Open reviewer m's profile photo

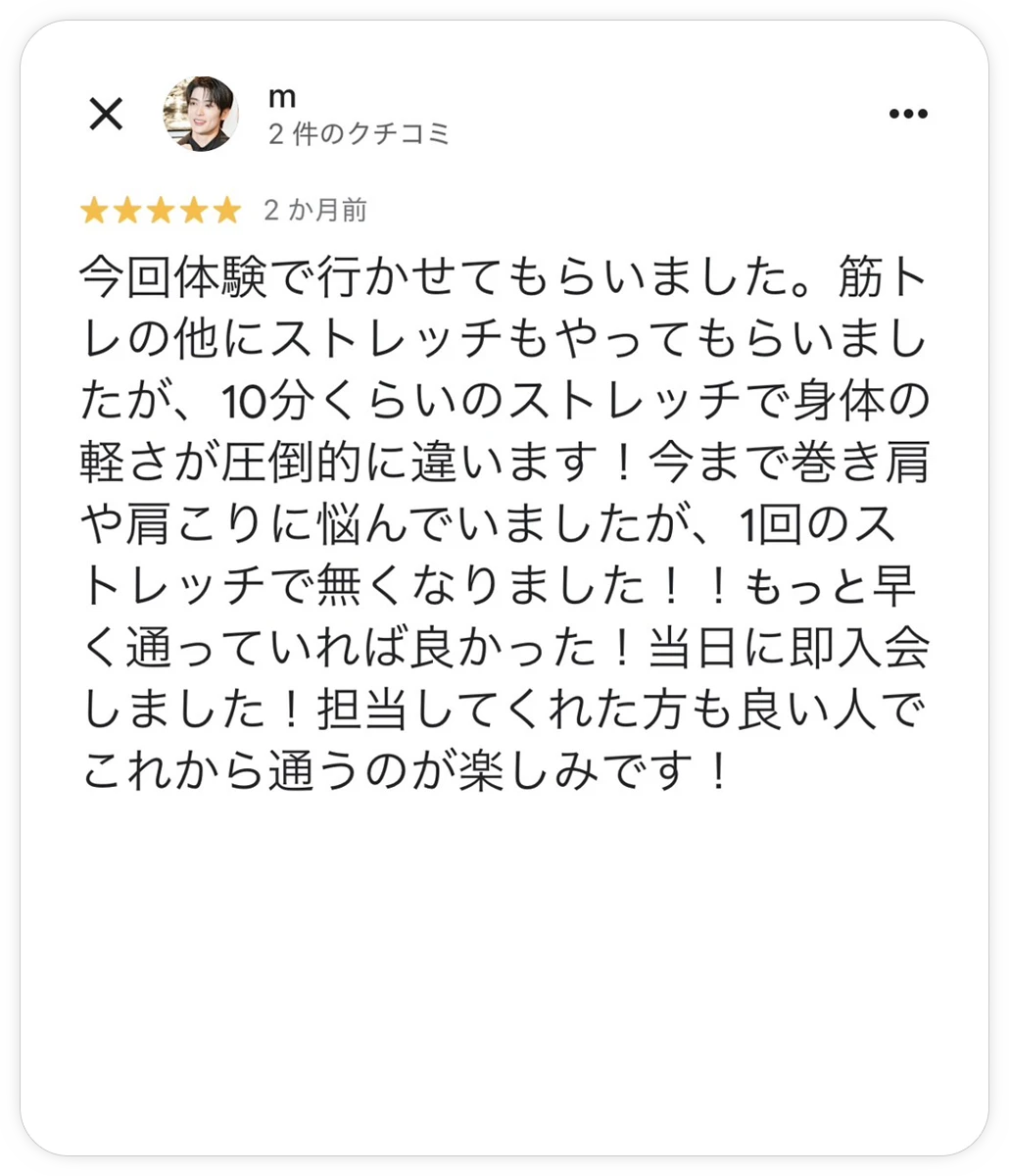pyautogui.click(x=200, y=114)
